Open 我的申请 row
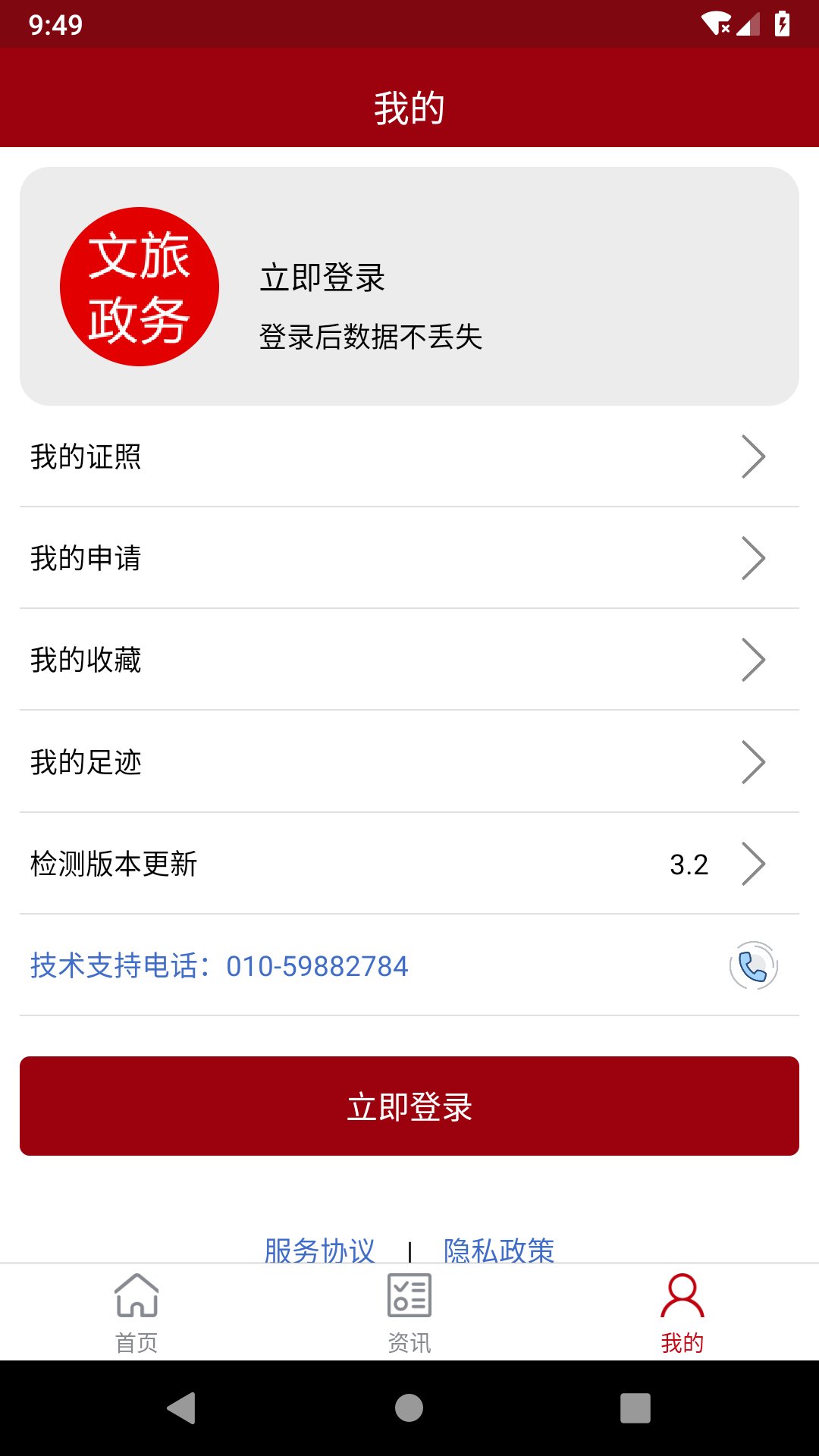The image size is (819, 1456). (409, 558)
